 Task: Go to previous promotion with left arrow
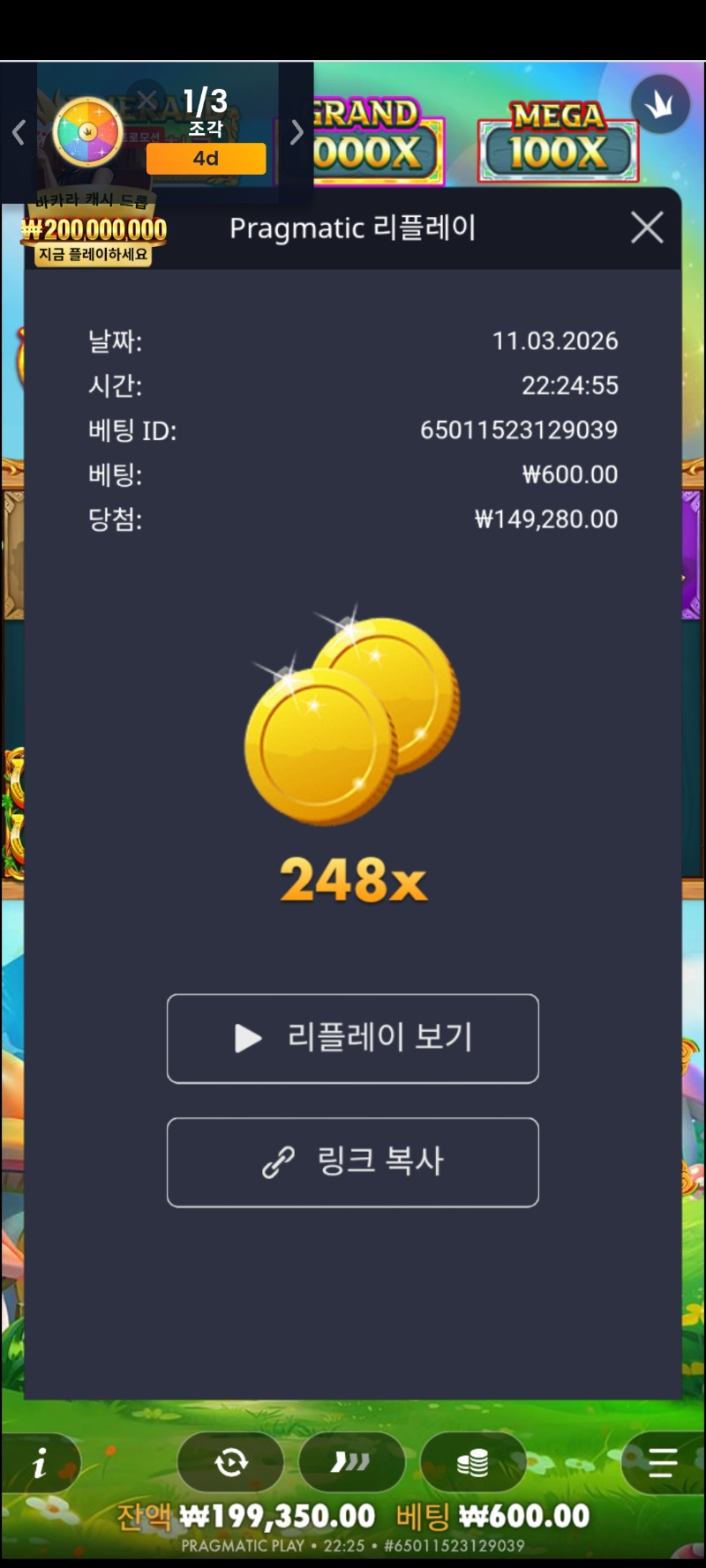(x=19, y=132)
